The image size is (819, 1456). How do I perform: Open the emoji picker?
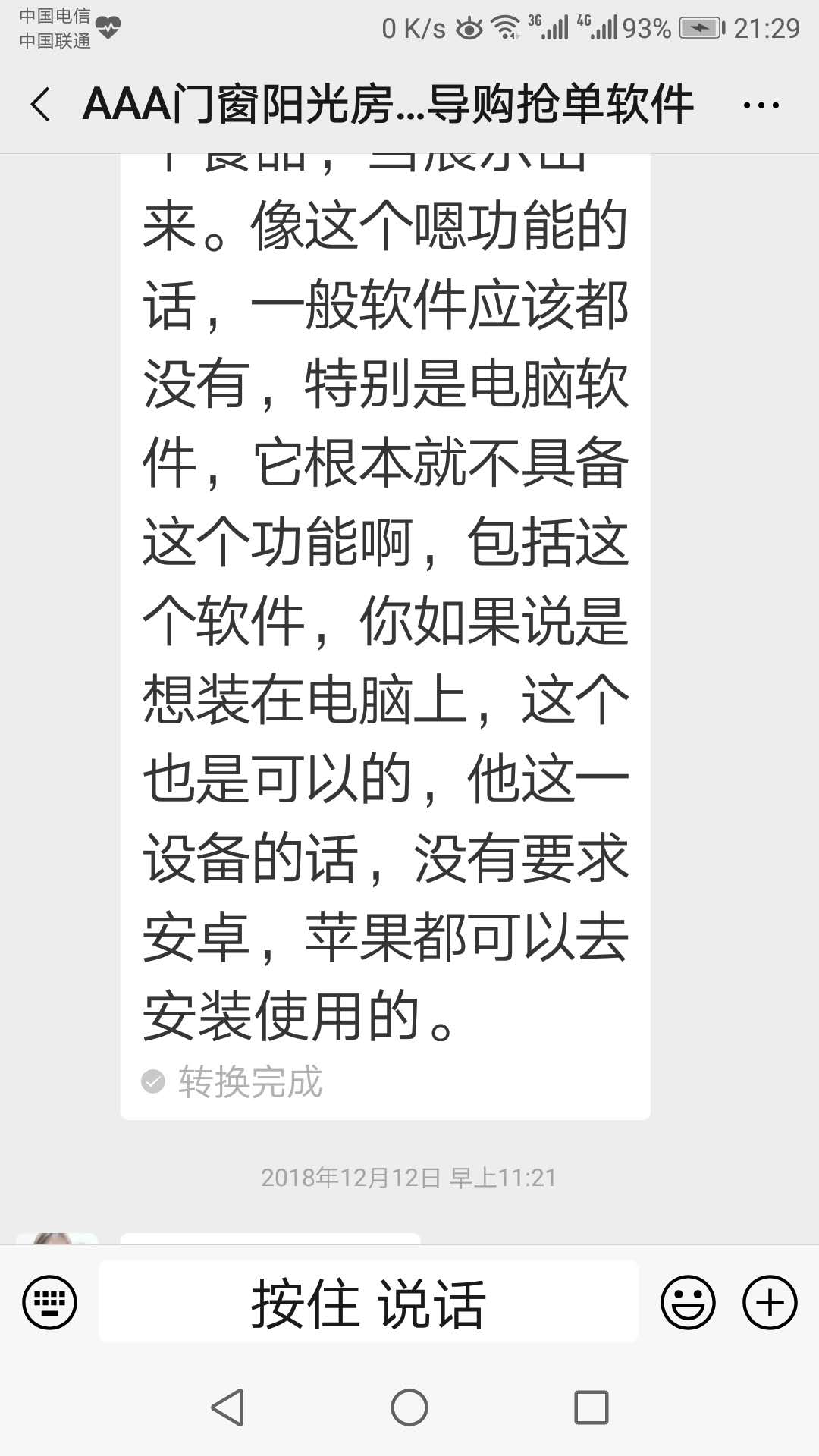(x=688, y=1303)
